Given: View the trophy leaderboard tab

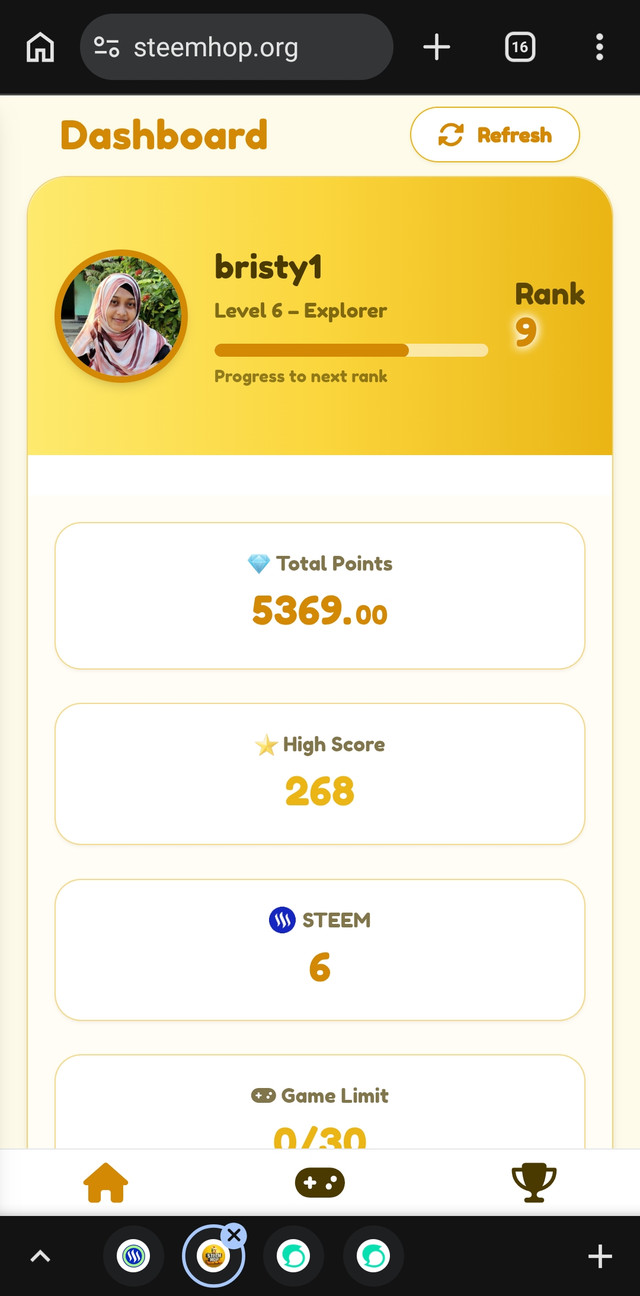Looking at the screenshot, I should 533,1183.
